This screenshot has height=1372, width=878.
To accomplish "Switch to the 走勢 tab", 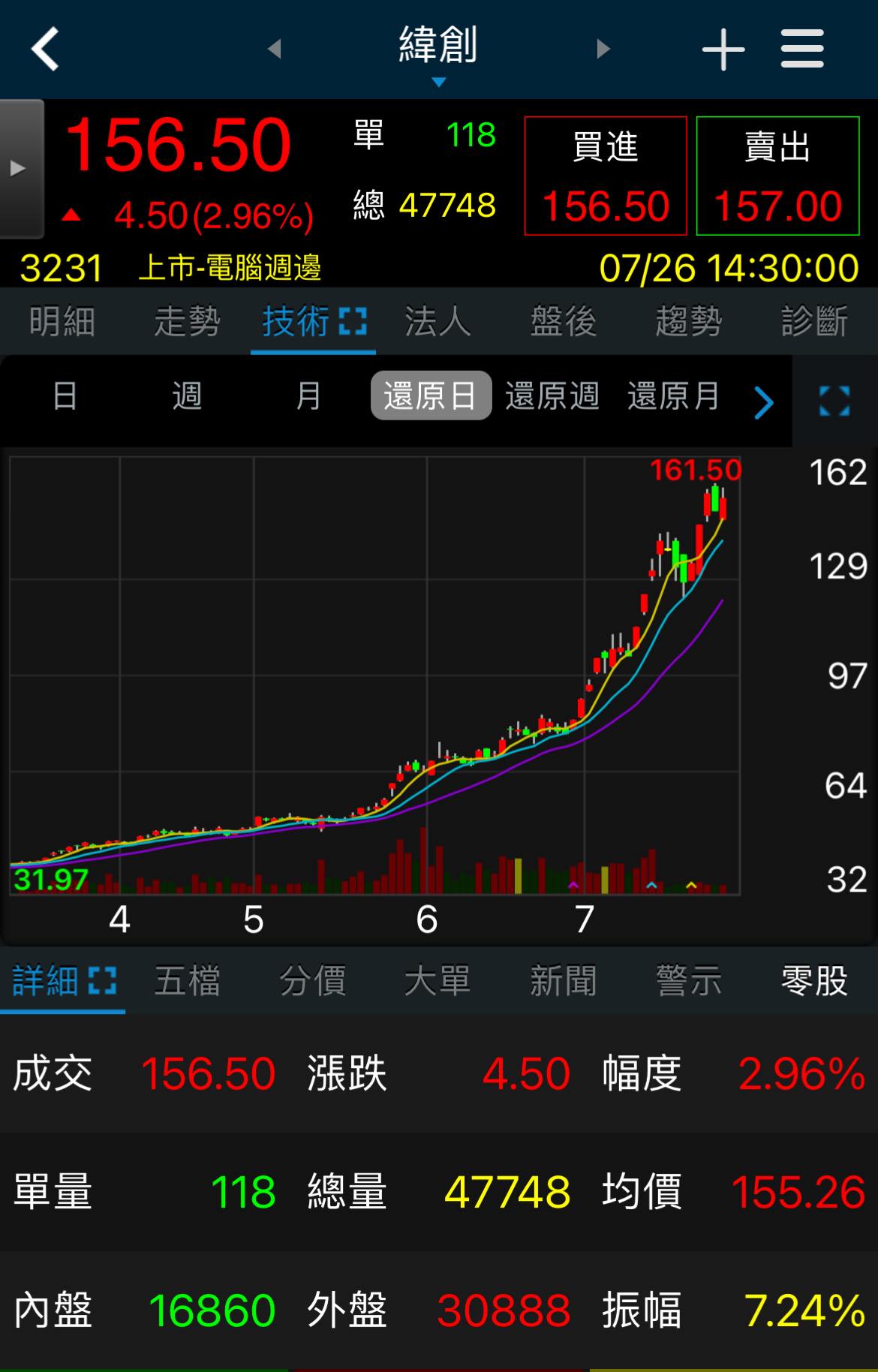I will point(187,322).
